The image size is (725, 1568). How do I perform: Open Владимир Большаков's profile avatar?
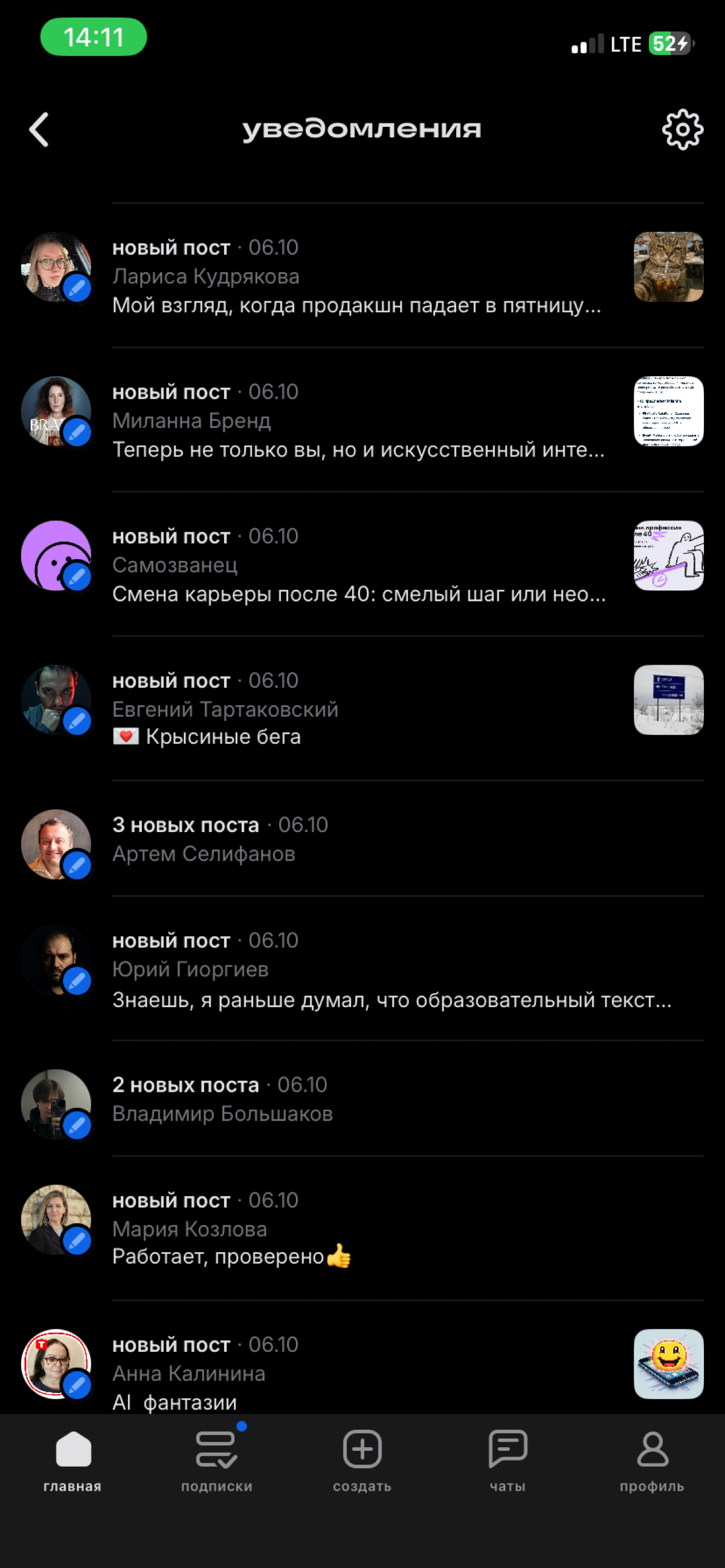click(56, 1105)
